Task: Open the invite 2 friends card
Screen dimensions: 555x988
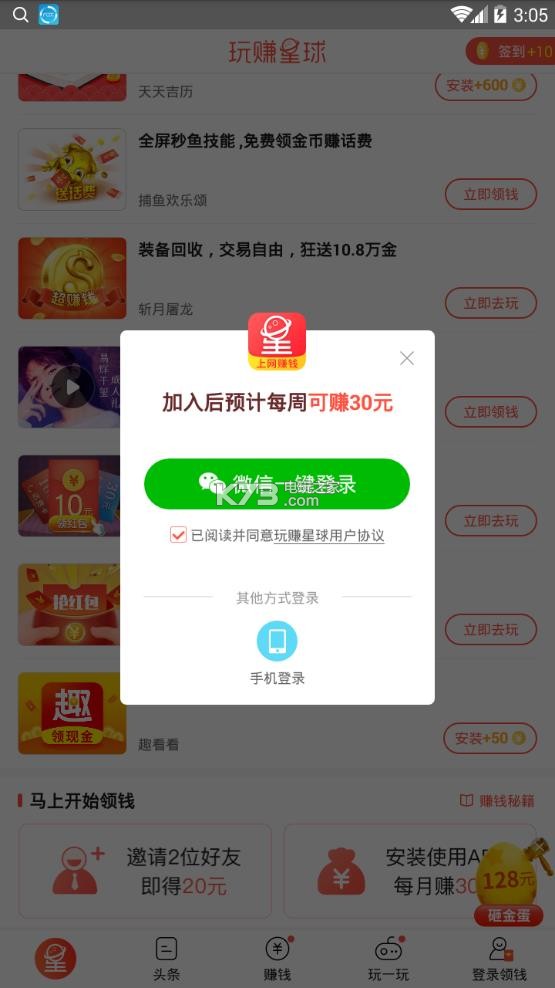Action: [x=145, y=871]
